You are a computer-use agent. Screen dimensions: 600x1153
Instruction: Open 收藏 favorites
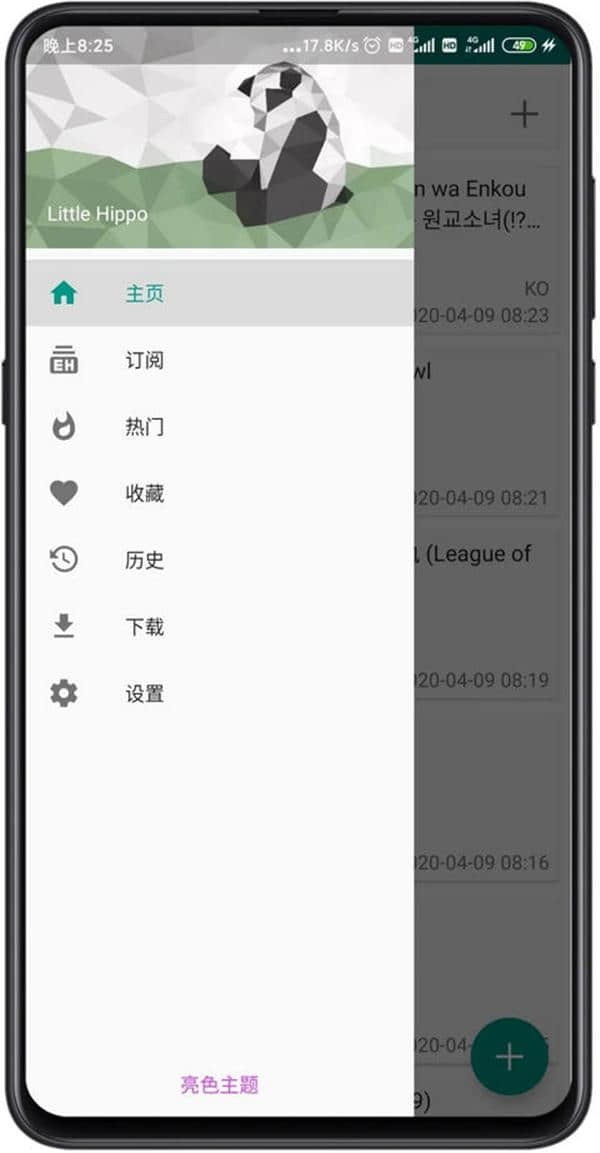(x=144, y=494)
